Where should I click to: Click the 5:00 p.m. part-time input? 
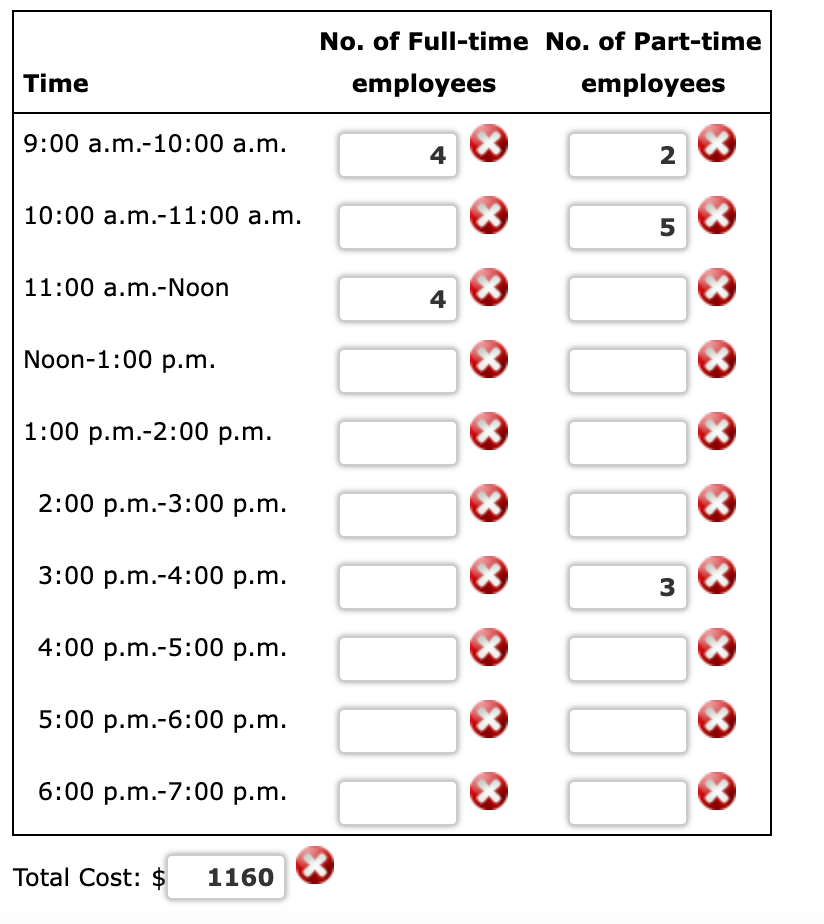626,729
